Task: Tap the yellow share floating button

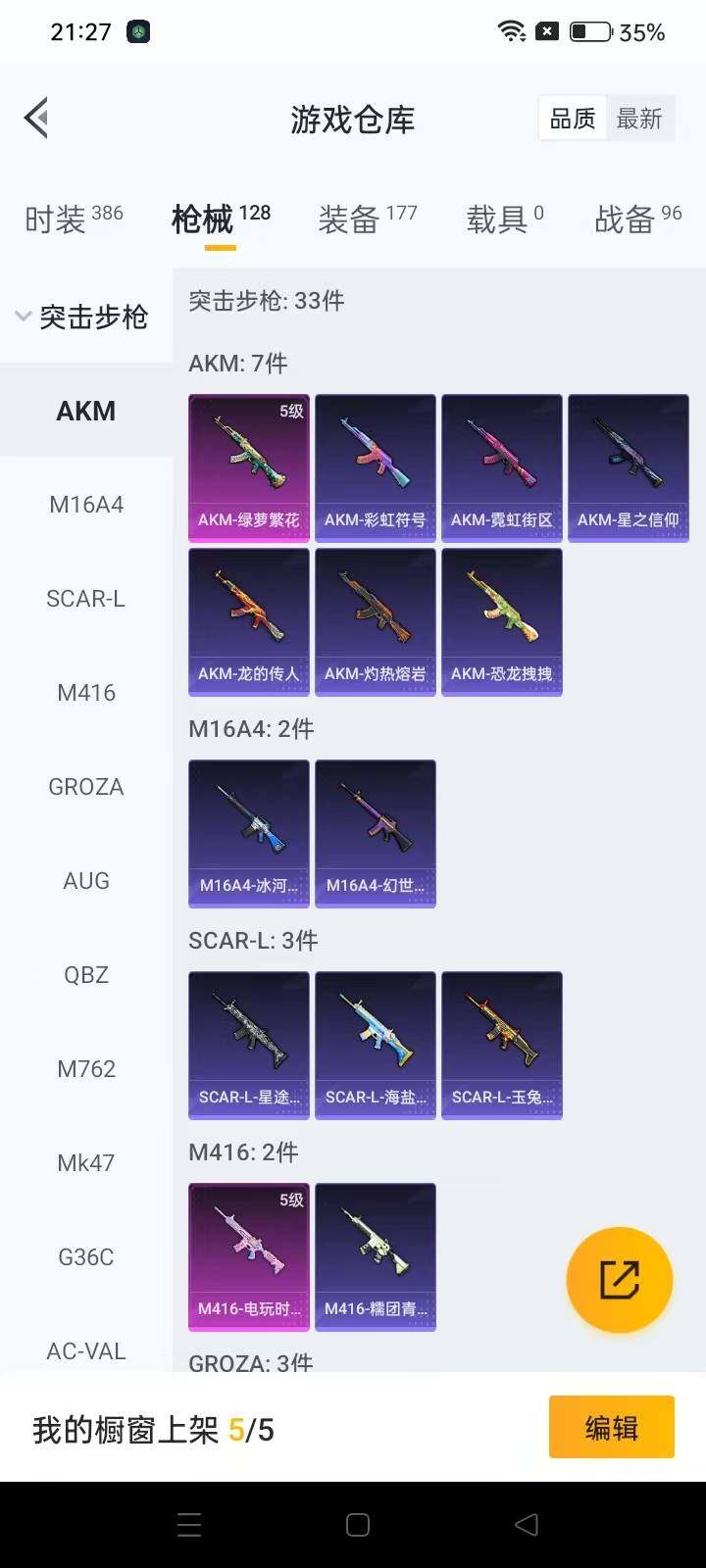Action: tap(620, 1280)
